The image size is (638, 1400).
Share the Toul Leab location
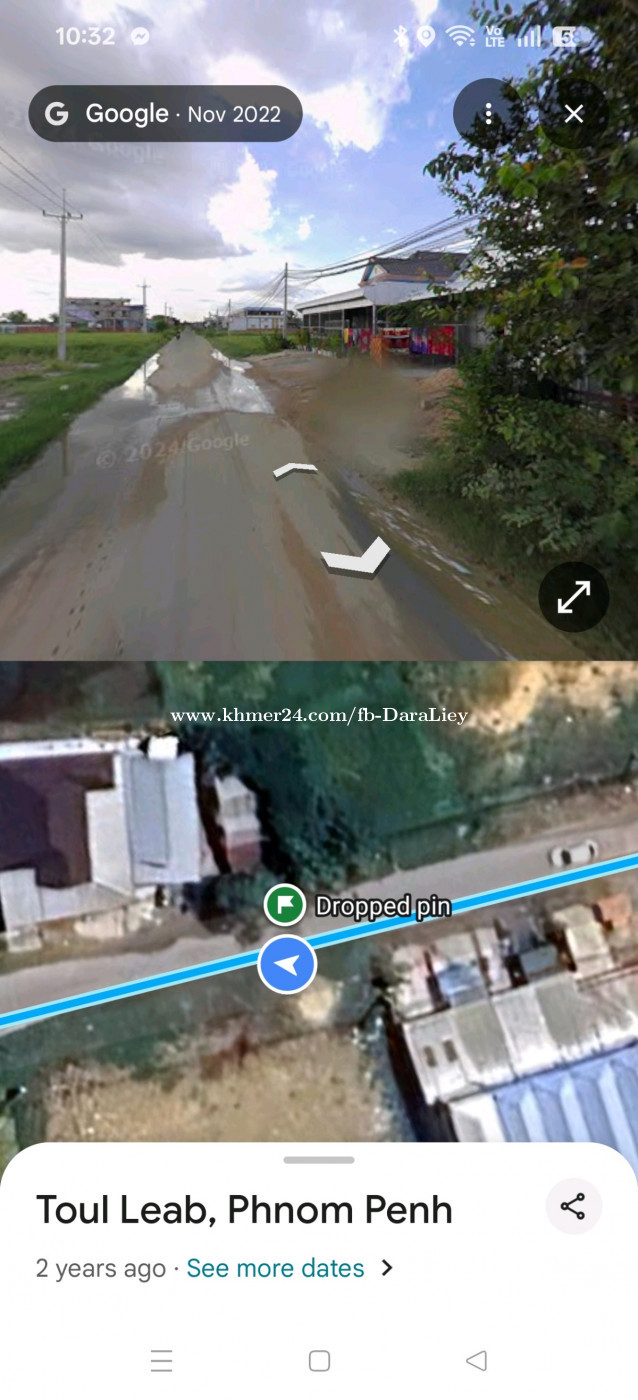pos(573,1206)
